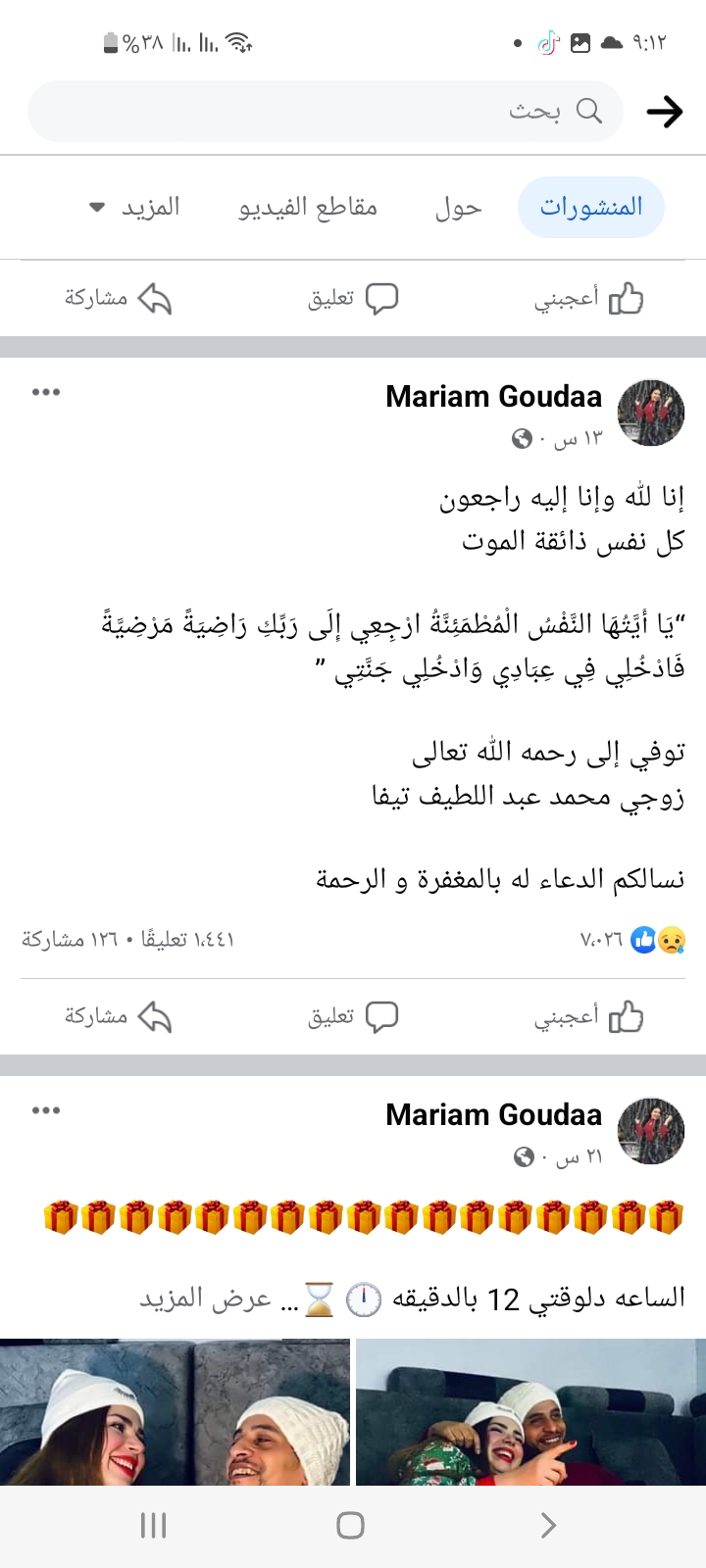Open Mariam Goudaa's profile name

[493, 396]
